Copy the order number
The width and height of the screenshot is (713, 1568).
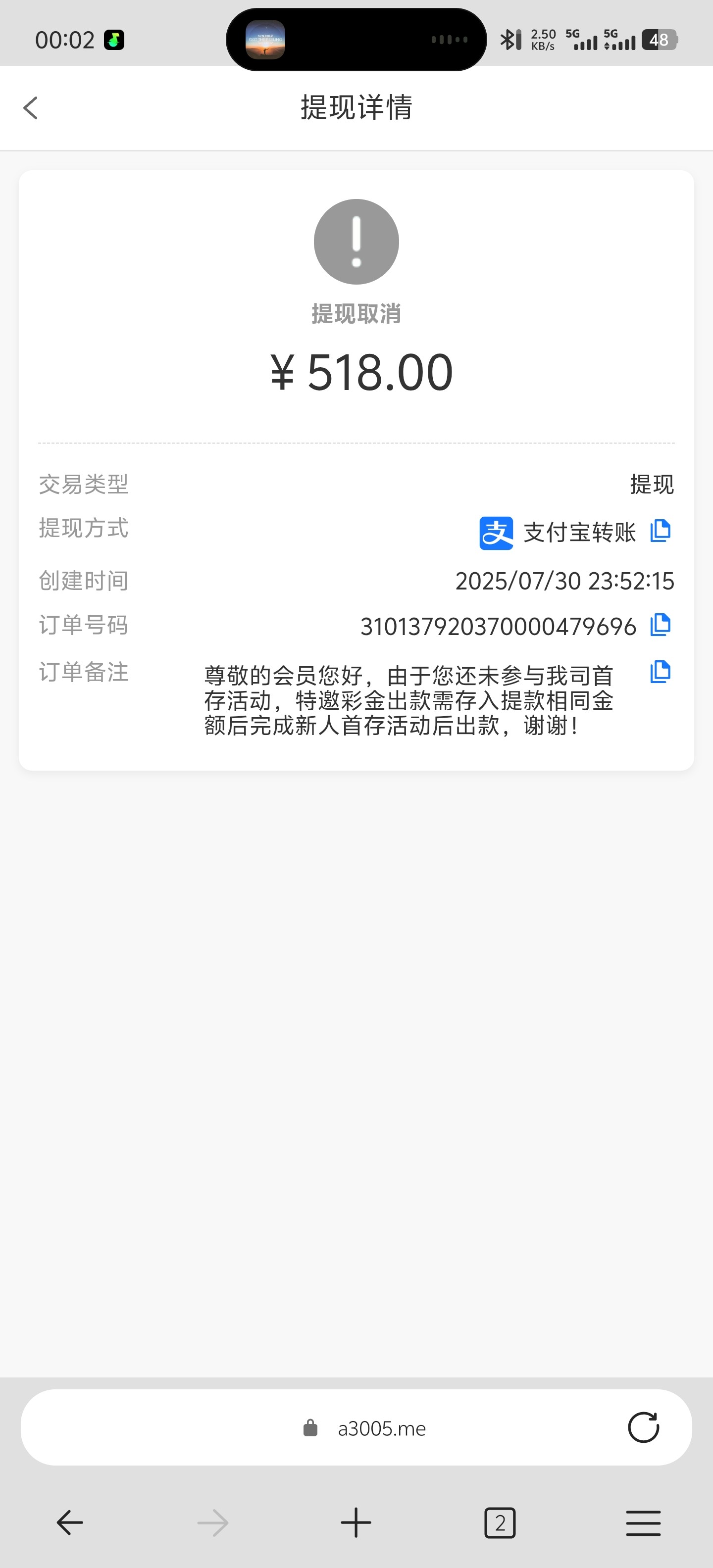click(x=660, y=625)
